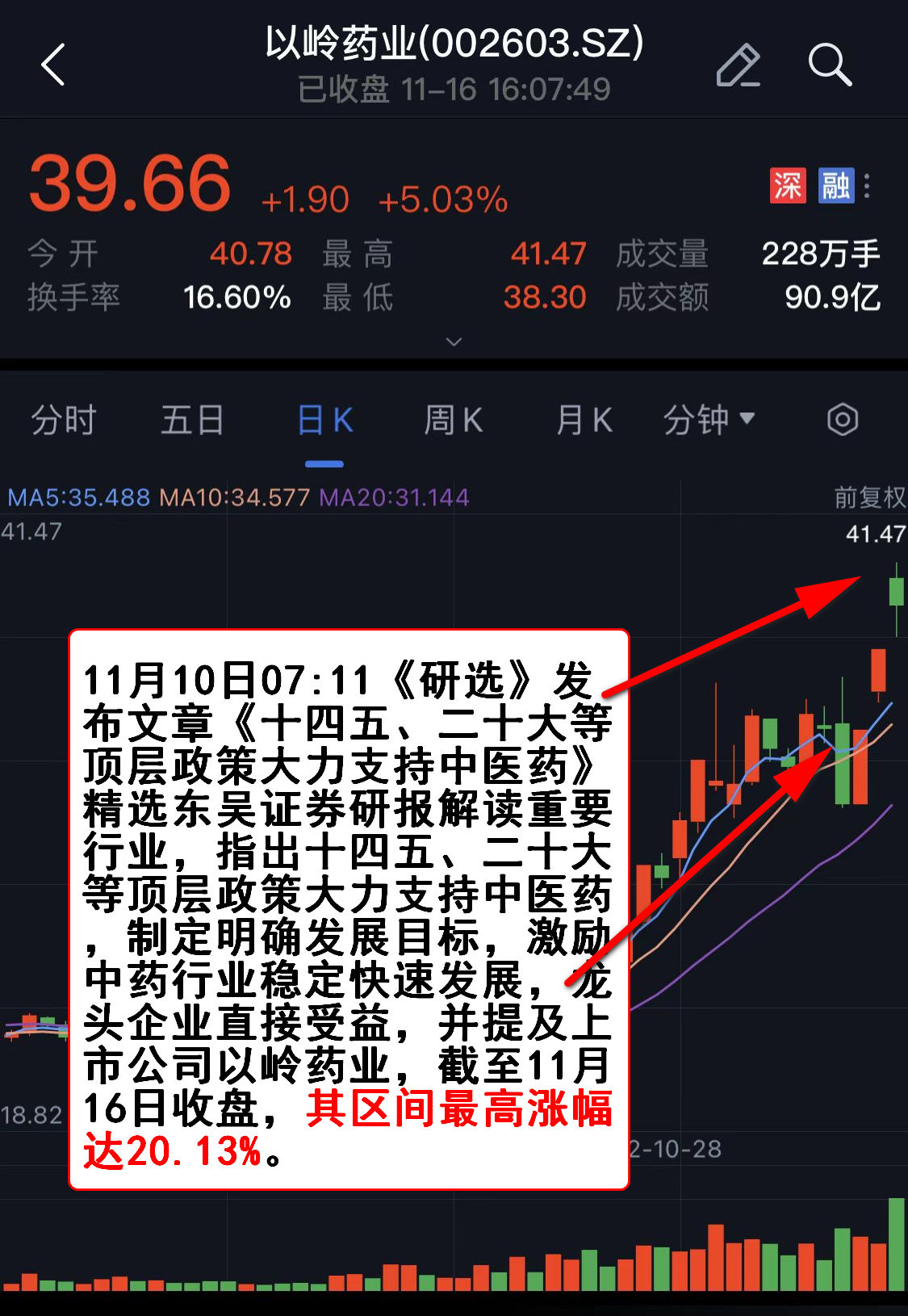The image size is (908, 1316).
Task: Open the edit pencil icon
Action: click(738, 65)
